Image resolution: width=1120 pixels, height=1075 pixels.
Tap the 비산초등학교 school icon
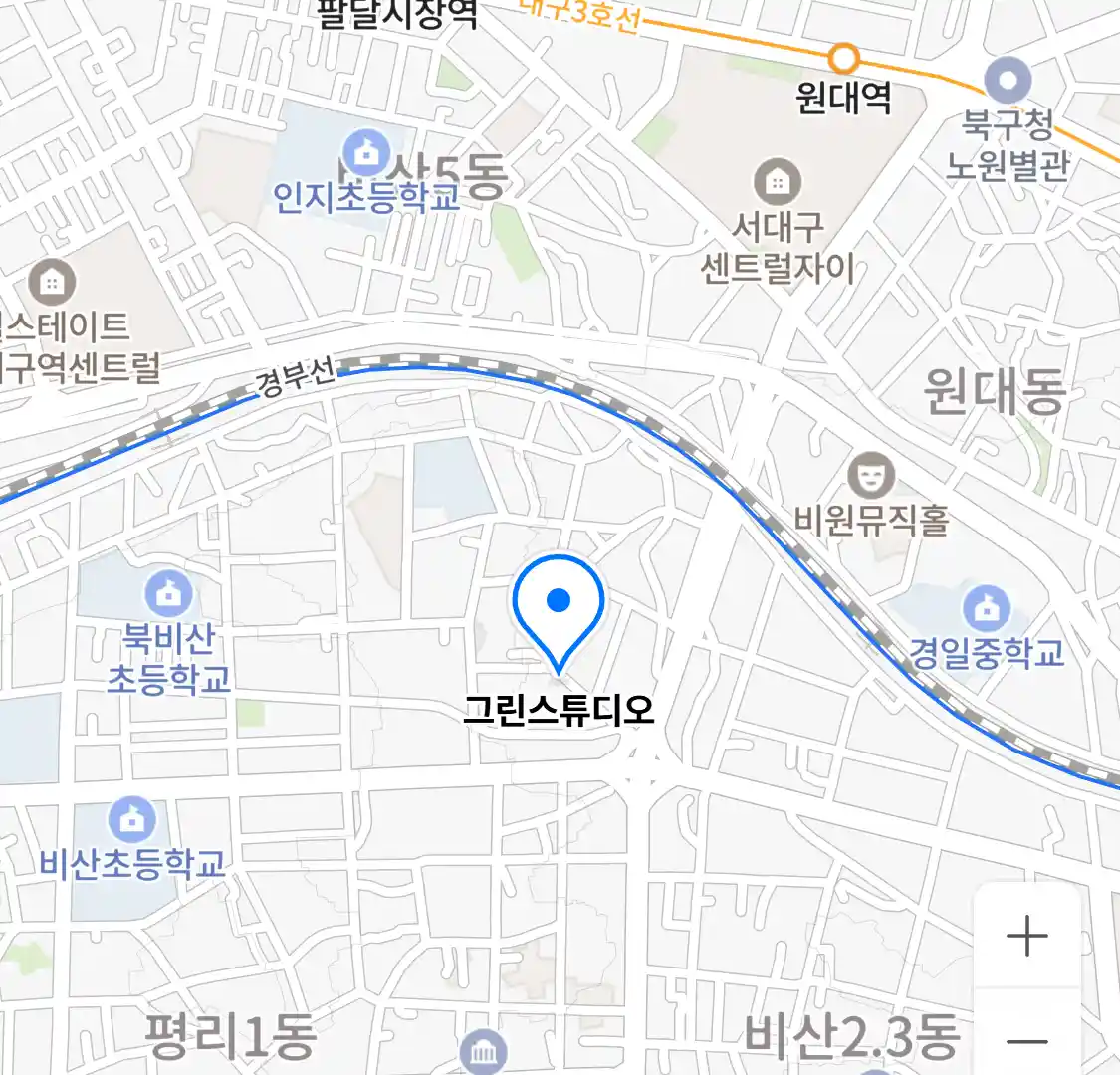pyautogui.click(x=131, y=821)
